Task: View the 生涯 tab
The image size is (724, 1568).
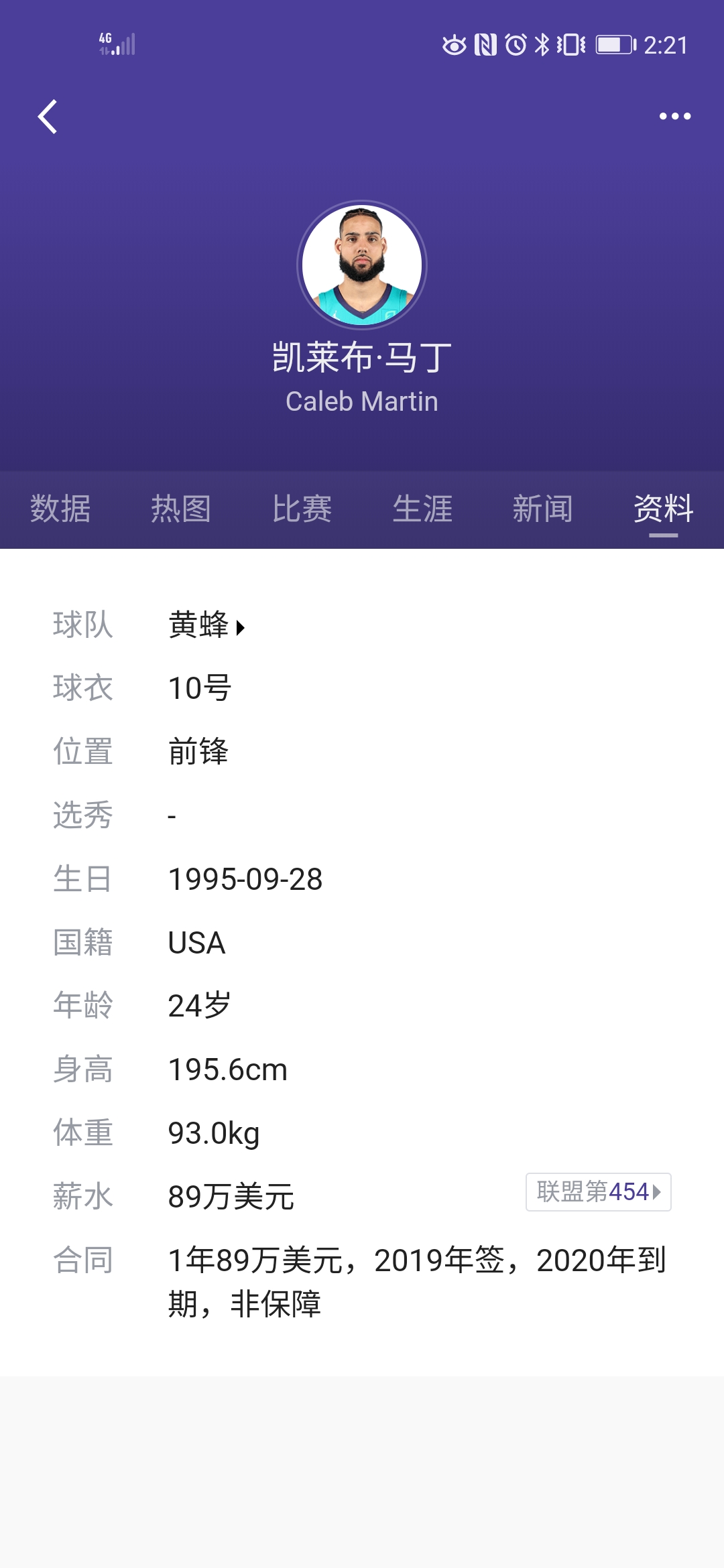Action: [422, 509]
